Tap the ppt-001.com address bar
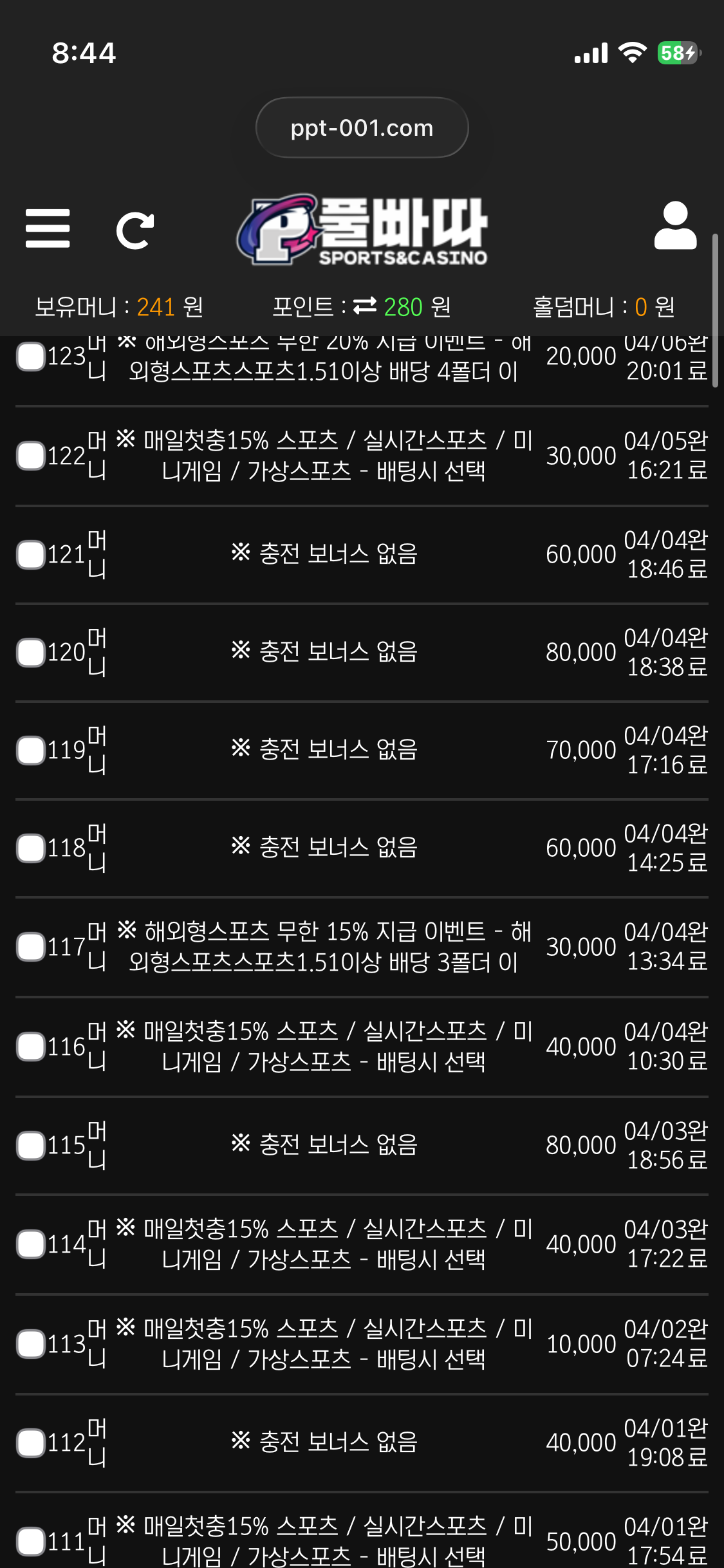The image size is (724, 1568). [x=362, y=127]
